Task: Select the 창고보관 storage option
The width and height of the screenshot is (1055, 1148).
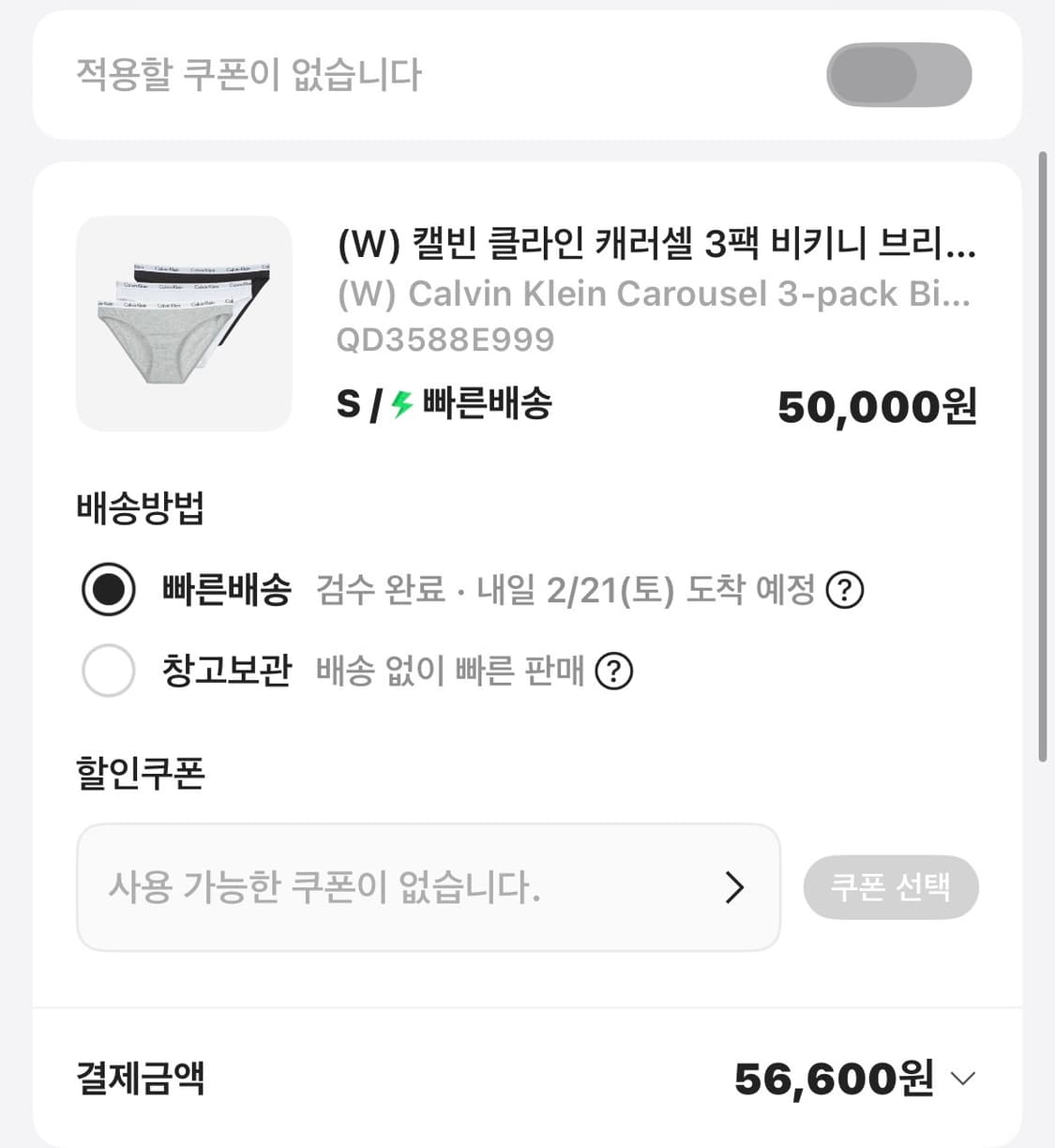Action: tap(108, 670)
